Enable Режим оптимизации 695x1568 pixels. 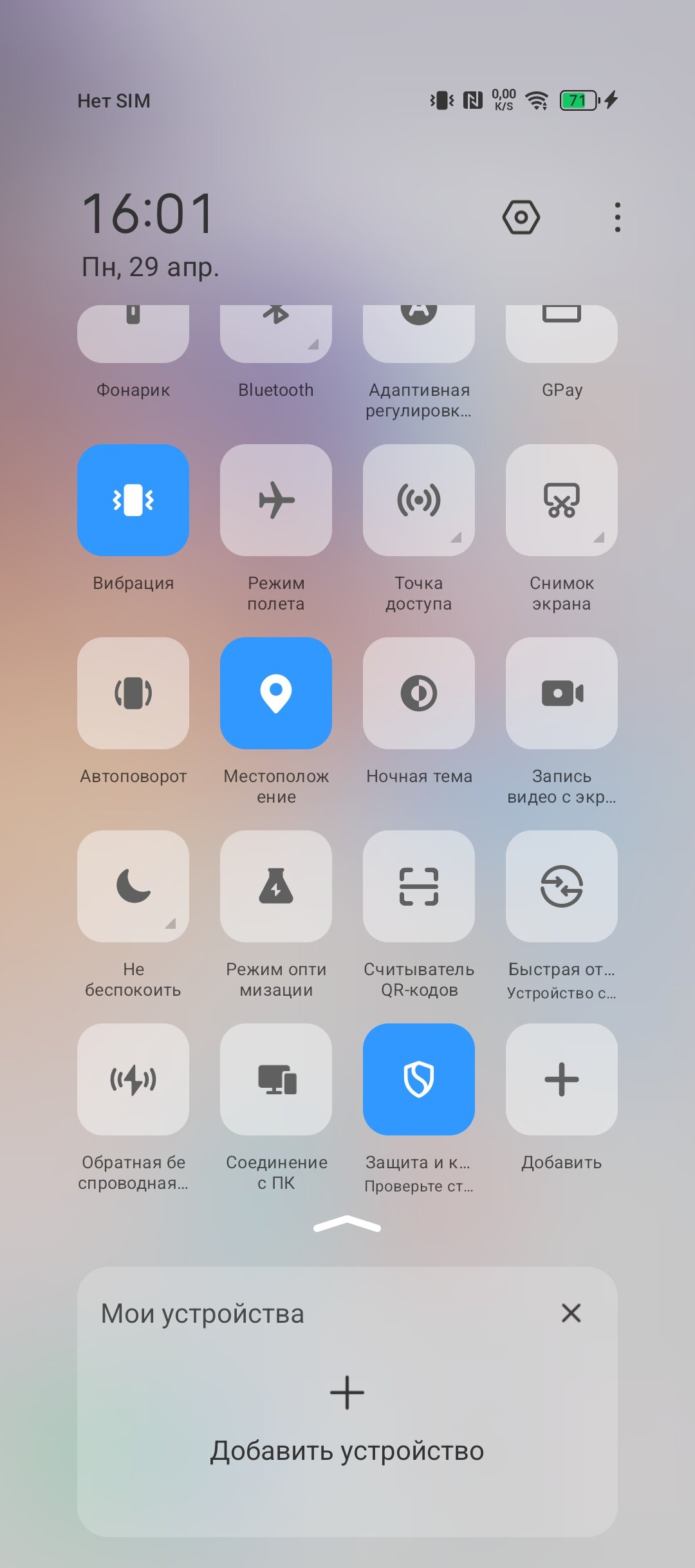(276, 886)
